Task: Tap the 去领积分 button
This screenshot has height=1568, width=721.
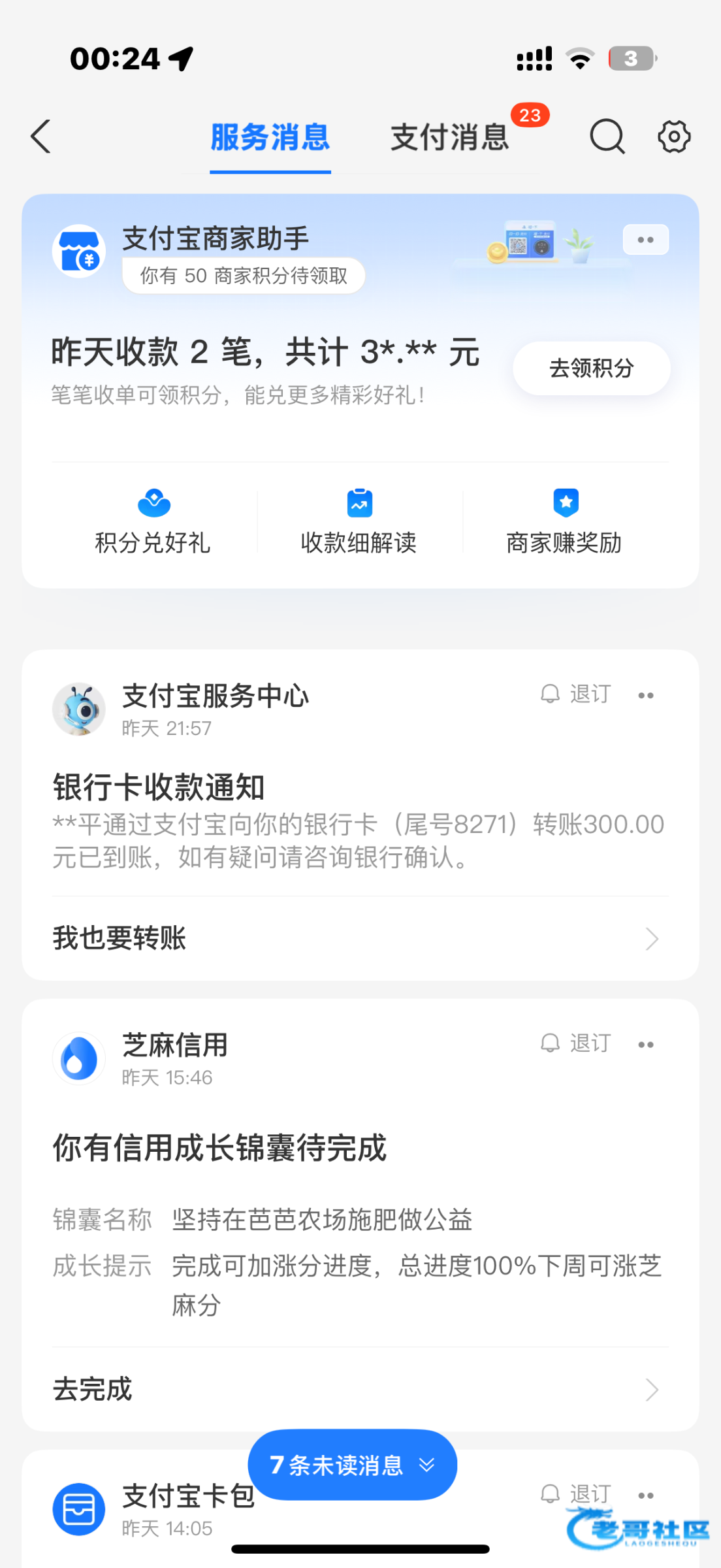Action: [591, 368]
